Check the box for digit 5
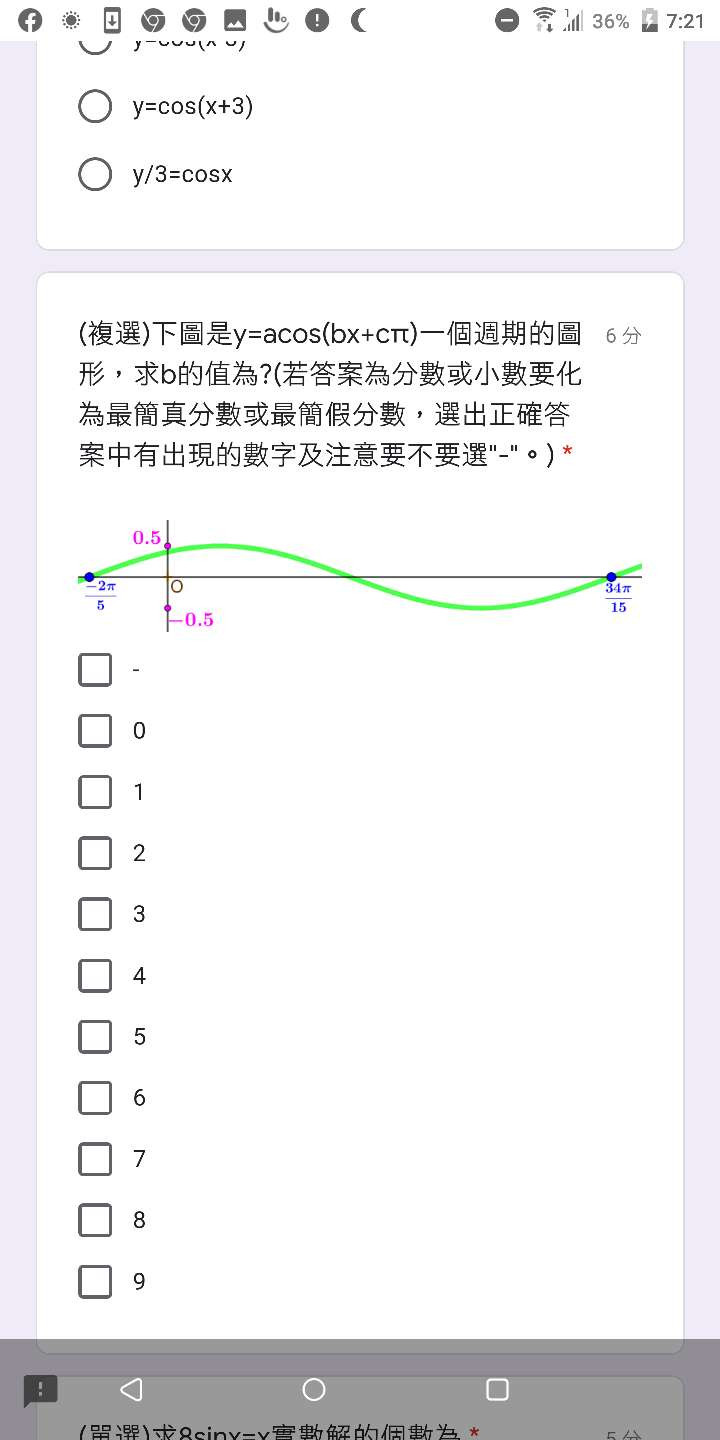This screenshot has width=720, height=1440. tap(95, 1037)
